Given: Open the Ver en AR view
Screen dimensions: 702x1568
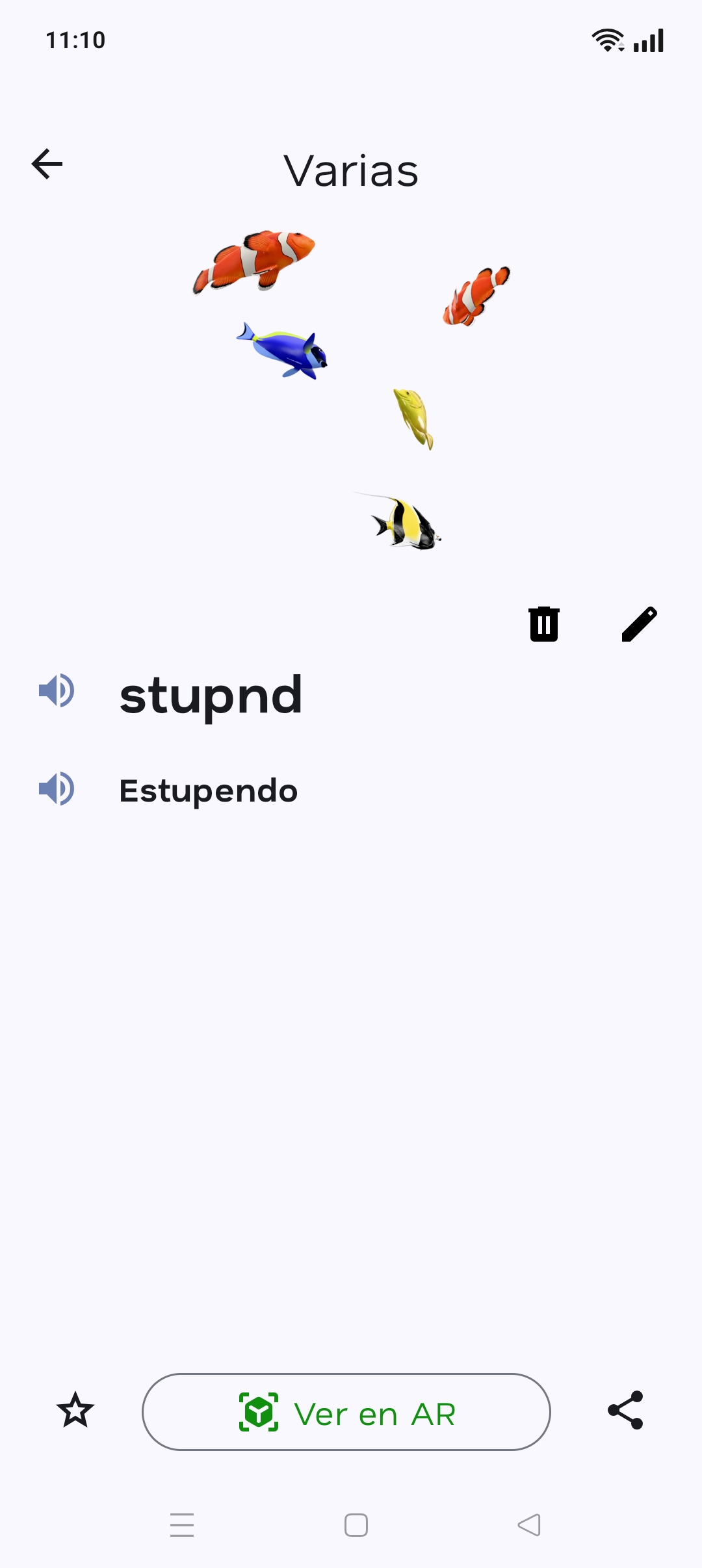Looking at the screenshot, I should [346, 1412].
